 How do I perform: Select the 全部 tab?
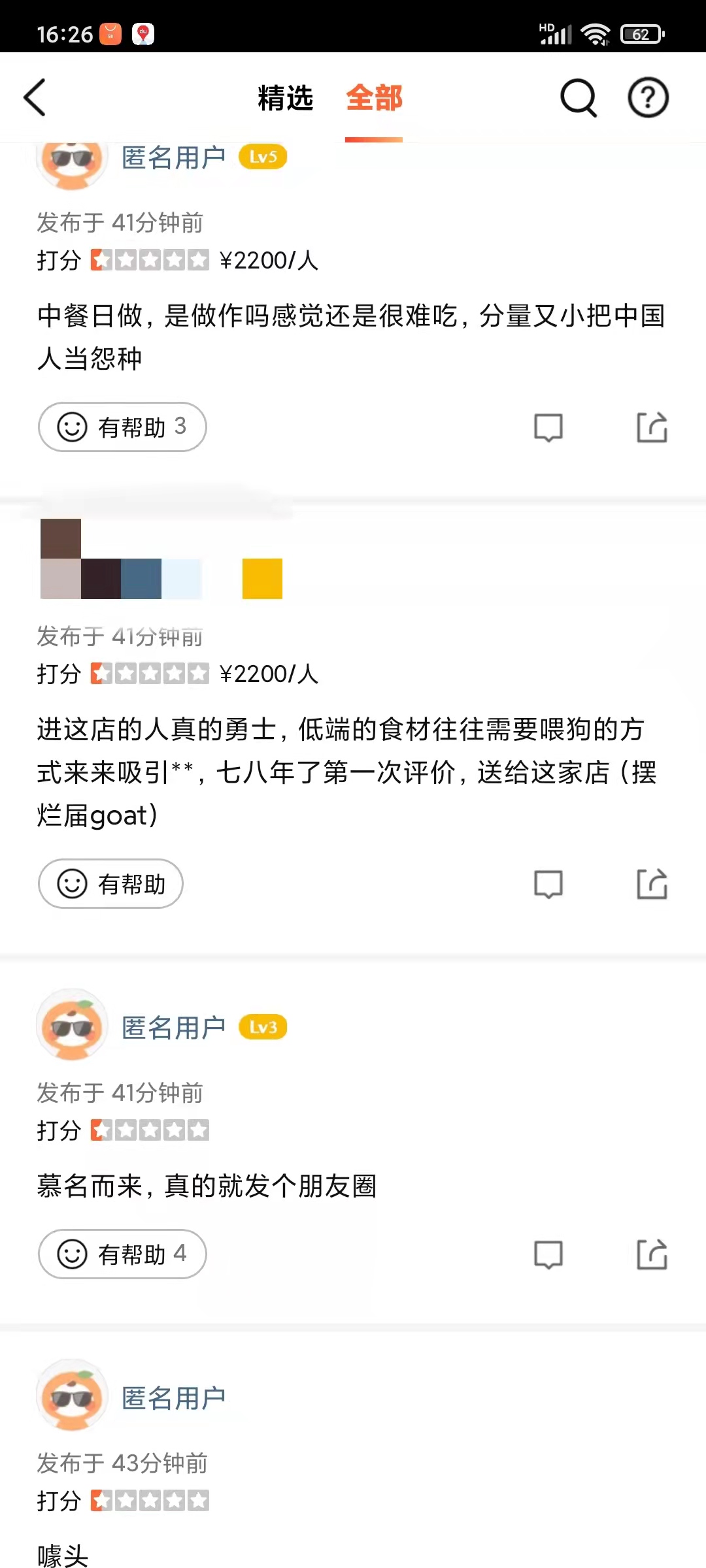(374, 98)
